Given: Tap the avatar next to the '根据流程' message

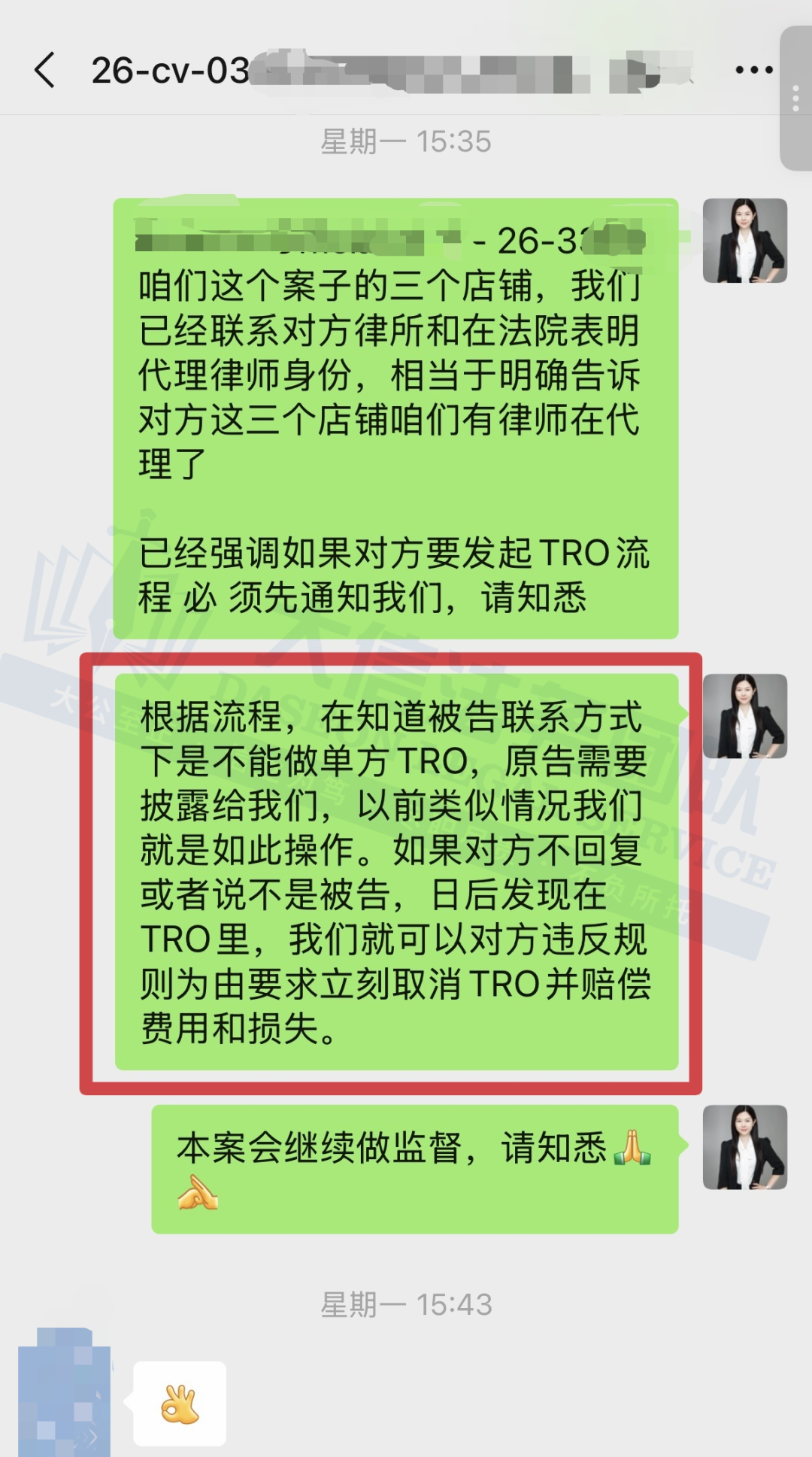Looking at the screenshot, I should tap(744, 716).
